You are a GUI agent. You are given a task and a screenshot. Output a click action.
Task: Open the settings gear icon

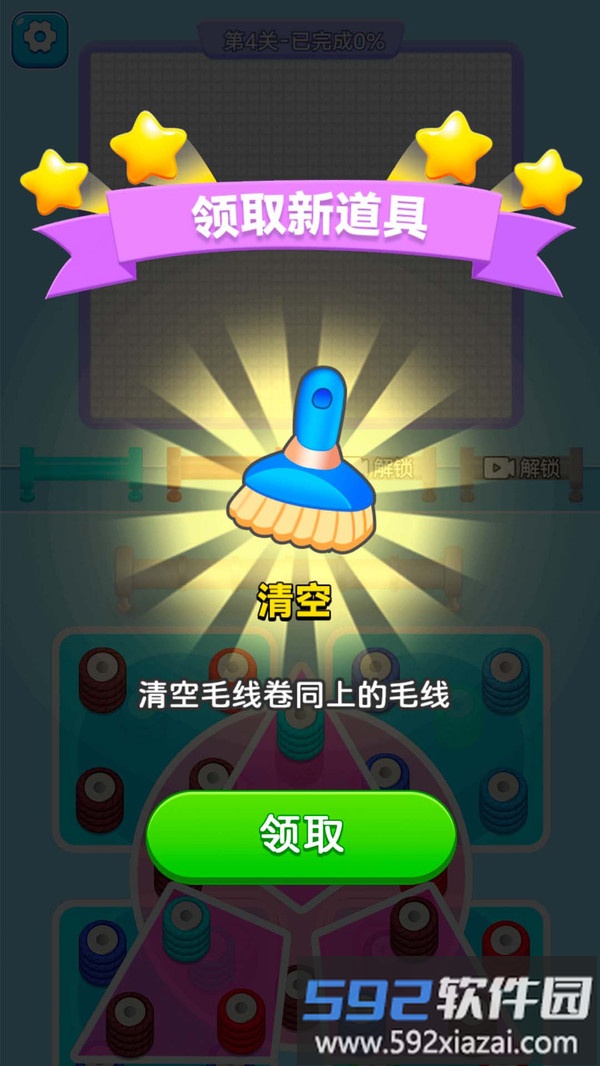pos(40,39)
